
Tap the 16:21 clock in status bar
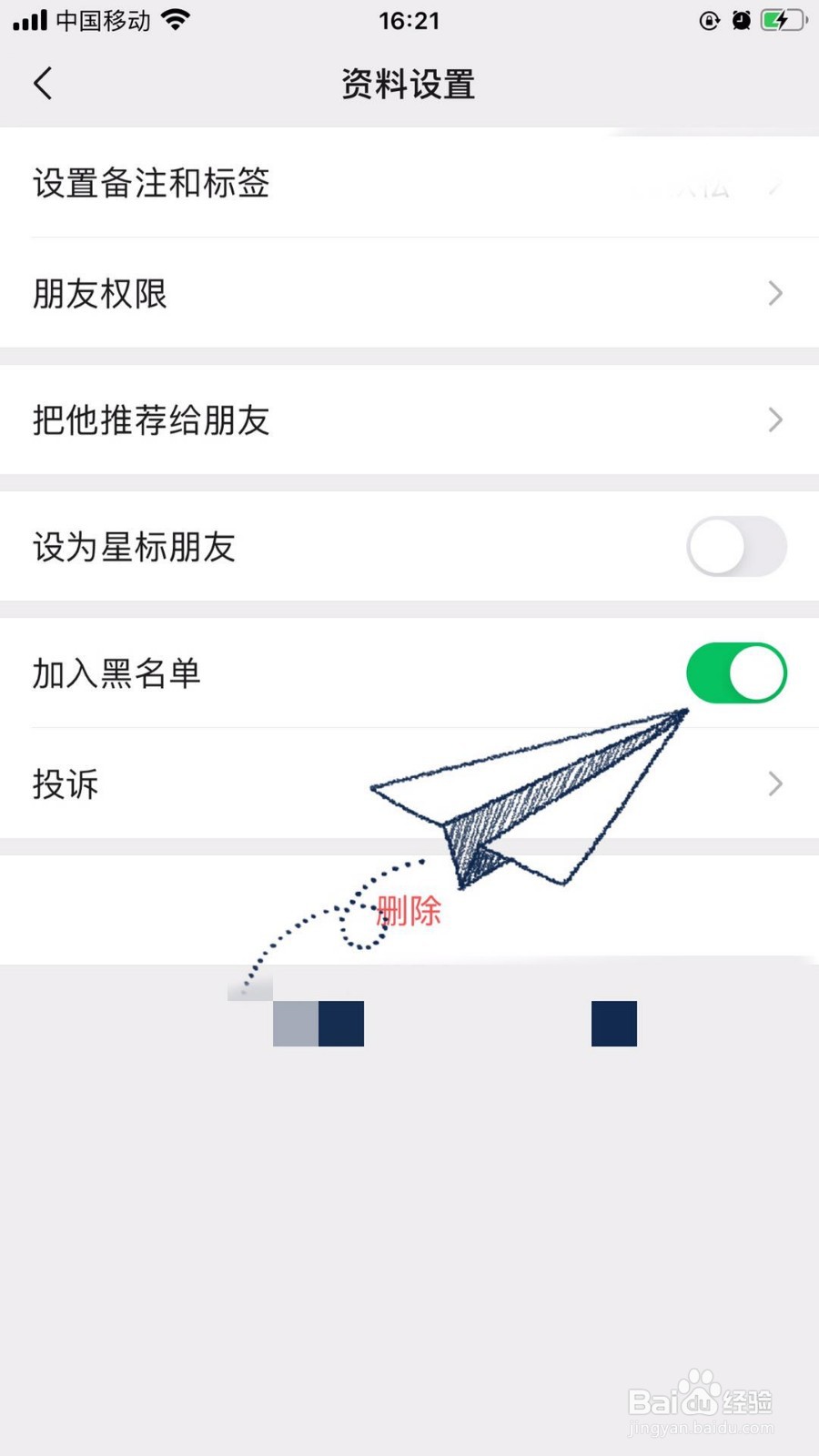409,20
